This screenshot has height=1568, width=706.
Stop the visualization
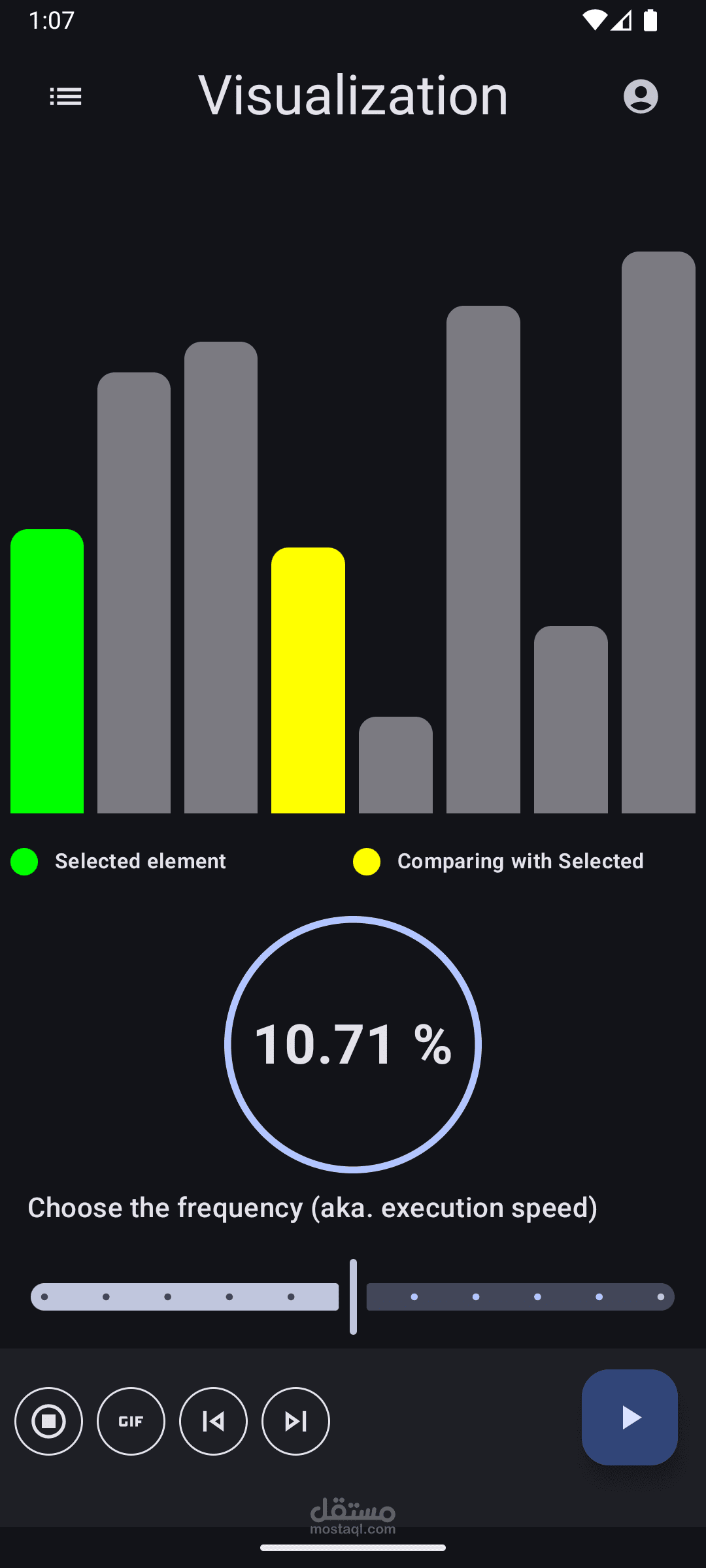click(x=49, y=1421)
